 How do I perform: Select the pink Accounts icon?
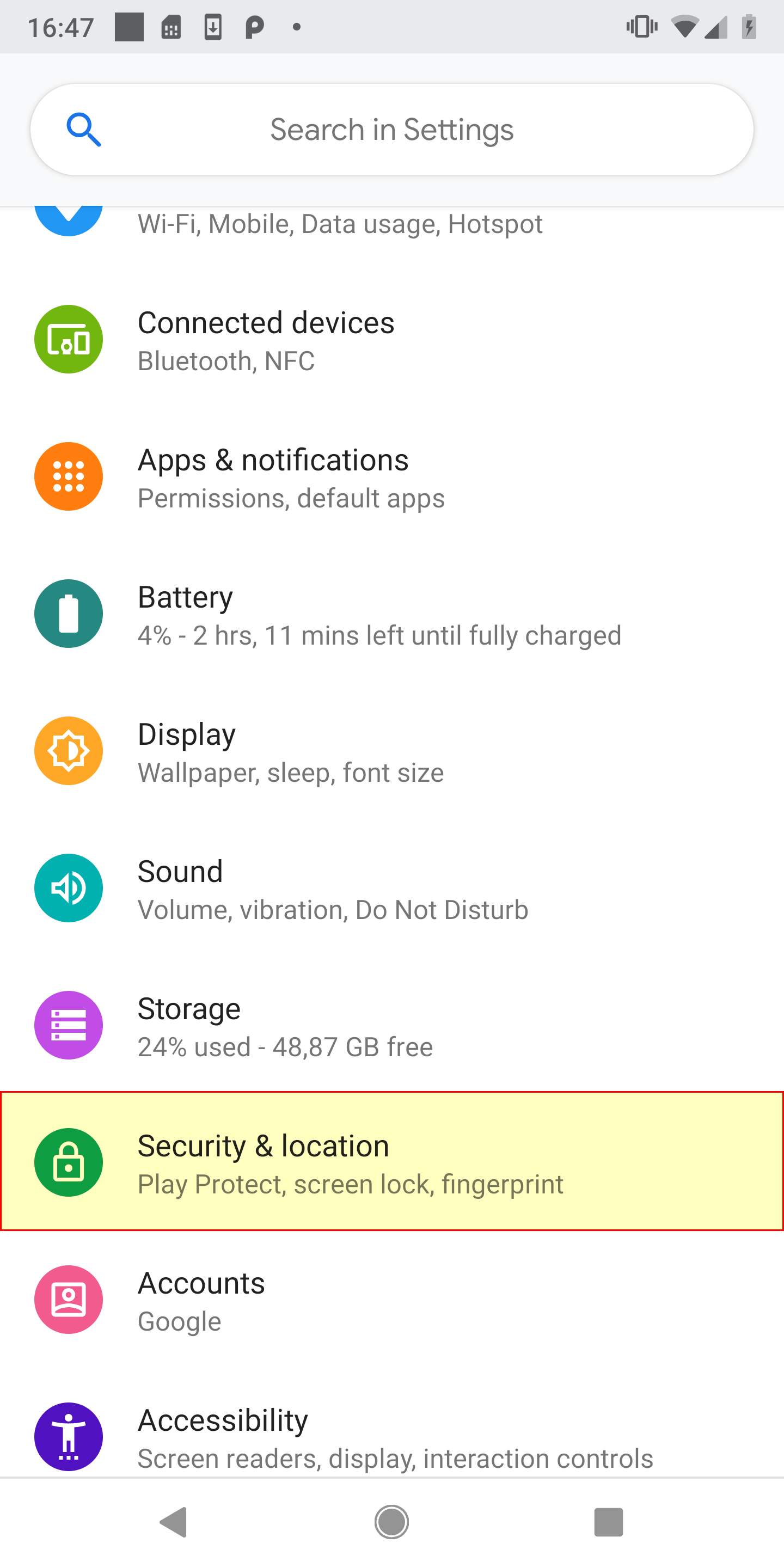click(68, 1300)
